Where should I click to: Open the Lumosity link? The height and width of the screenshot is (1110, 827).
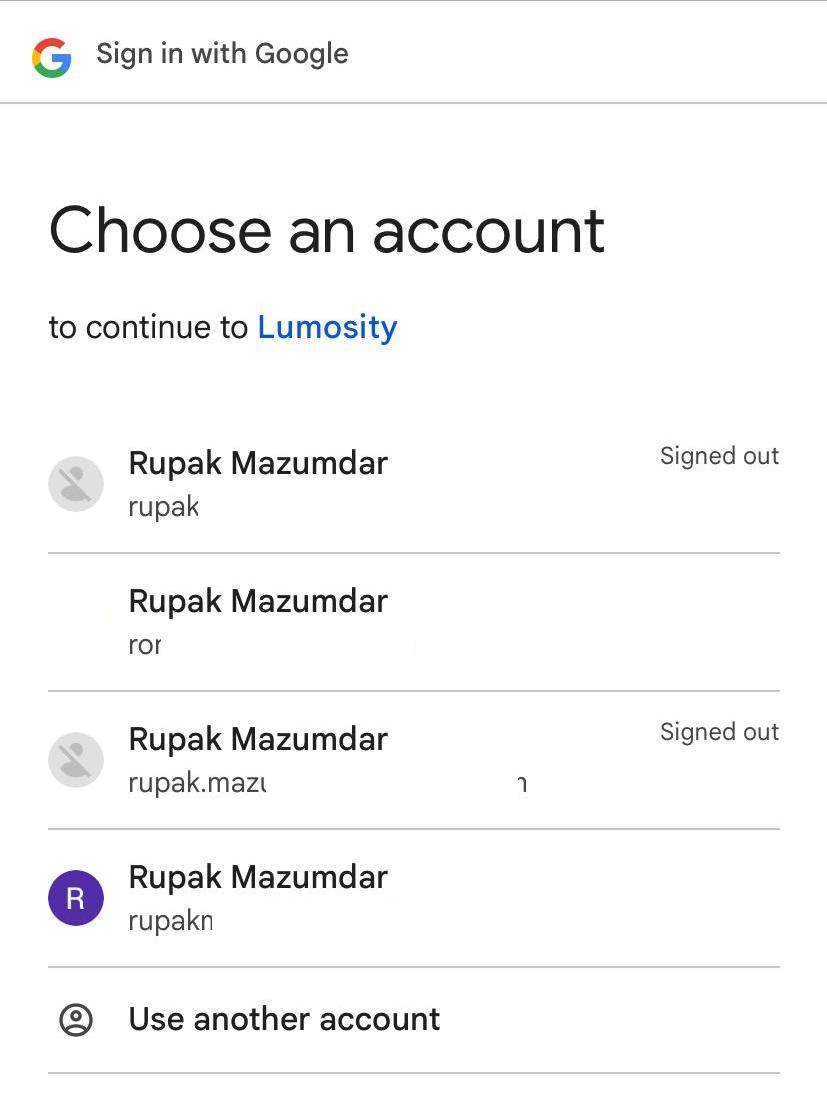pos(327,327)
